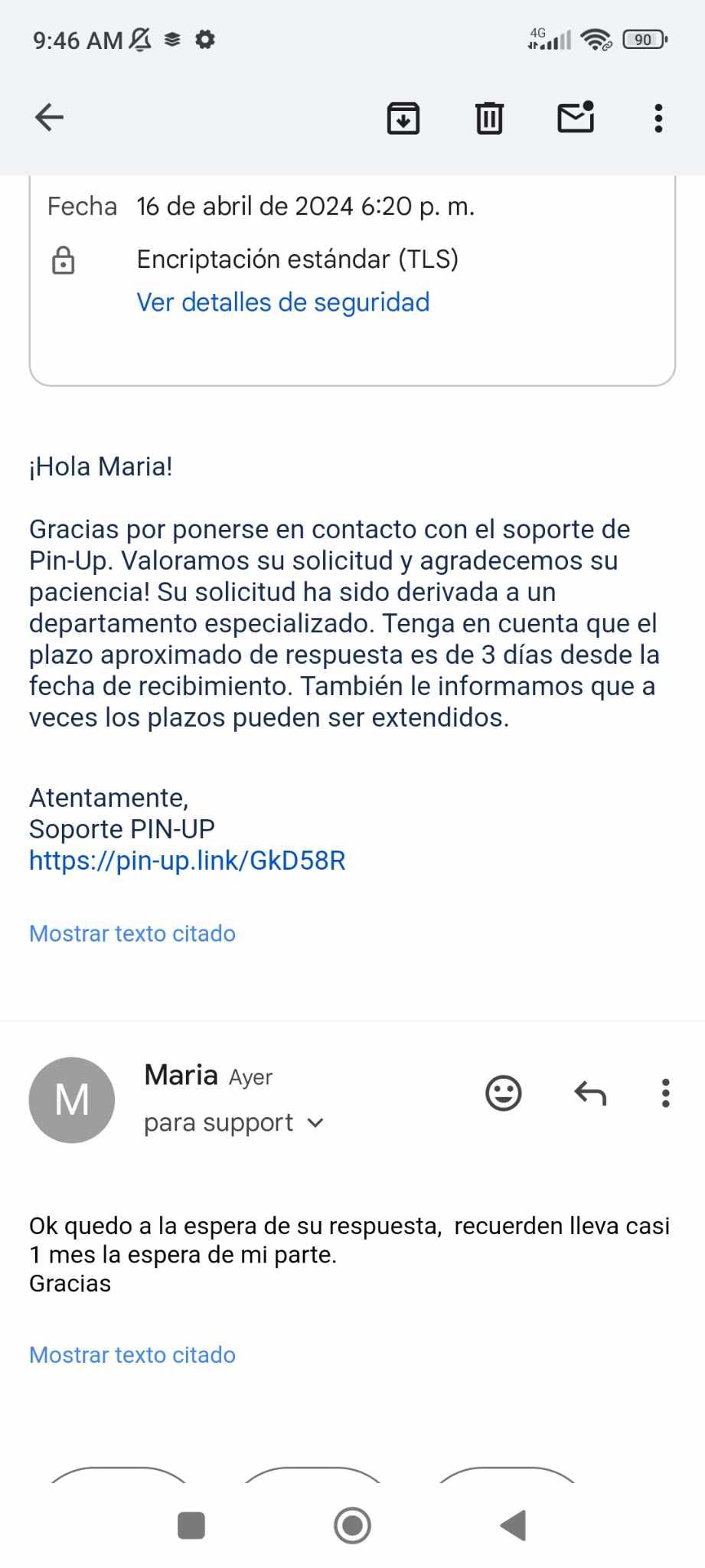The image size is (705, 1568).
Task: Add emoji reaction to Maria's message
Action: pos(504,1093)
